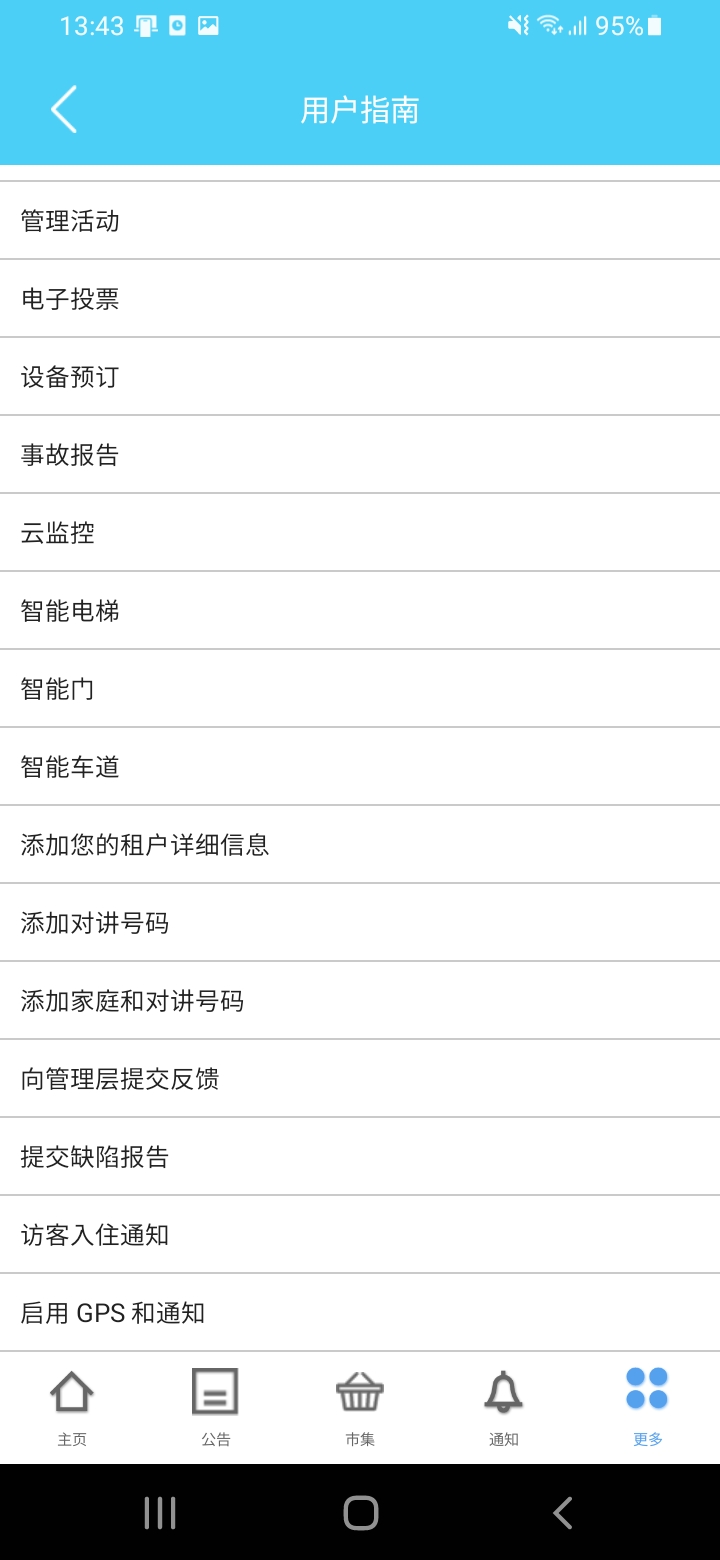Switch to the 主页 tab
The image size is (720, 1560).
tap(72, 1407)
